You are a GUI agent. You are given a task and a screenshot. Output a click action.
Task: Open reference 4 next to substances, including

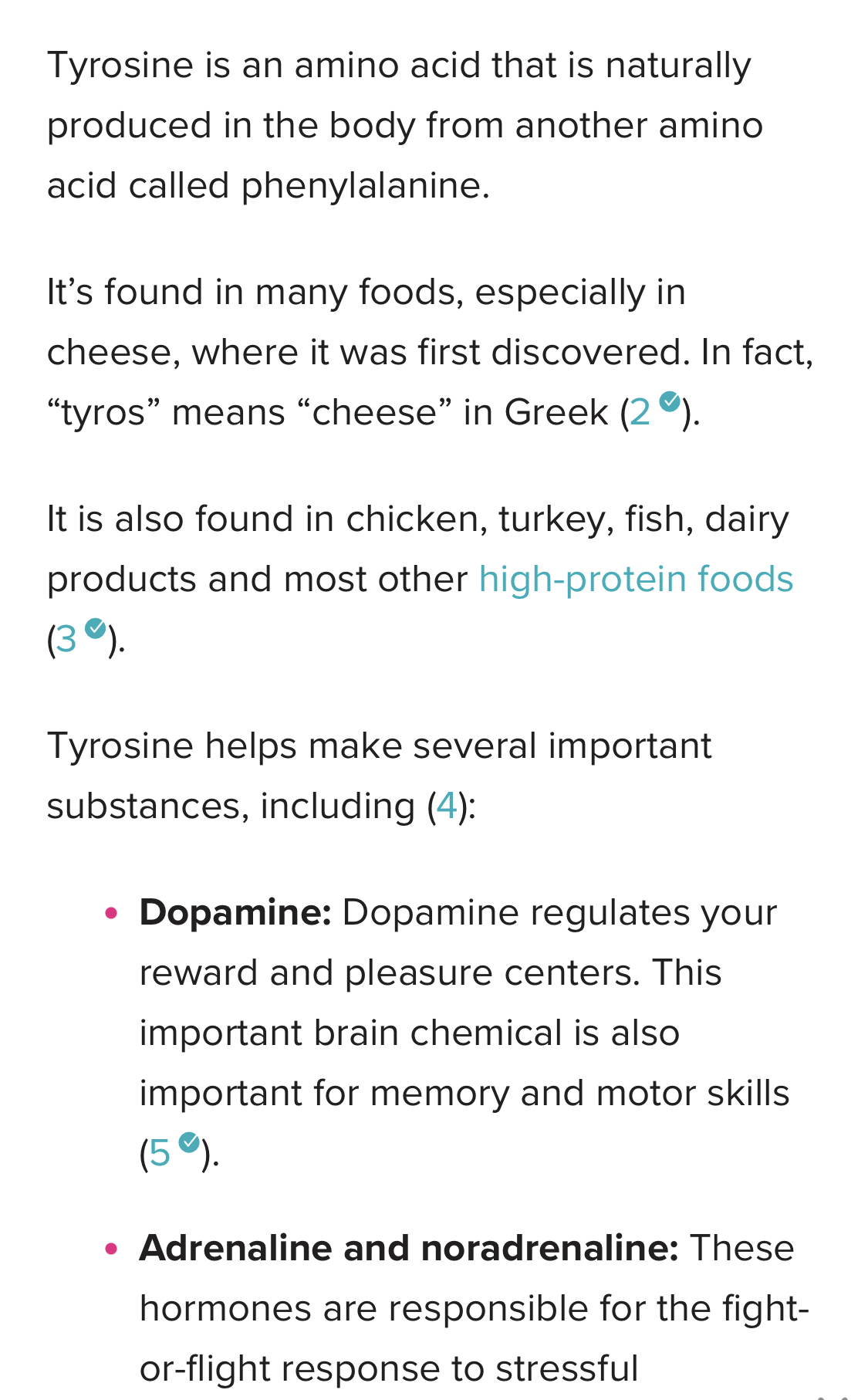(x=447, y=806)
